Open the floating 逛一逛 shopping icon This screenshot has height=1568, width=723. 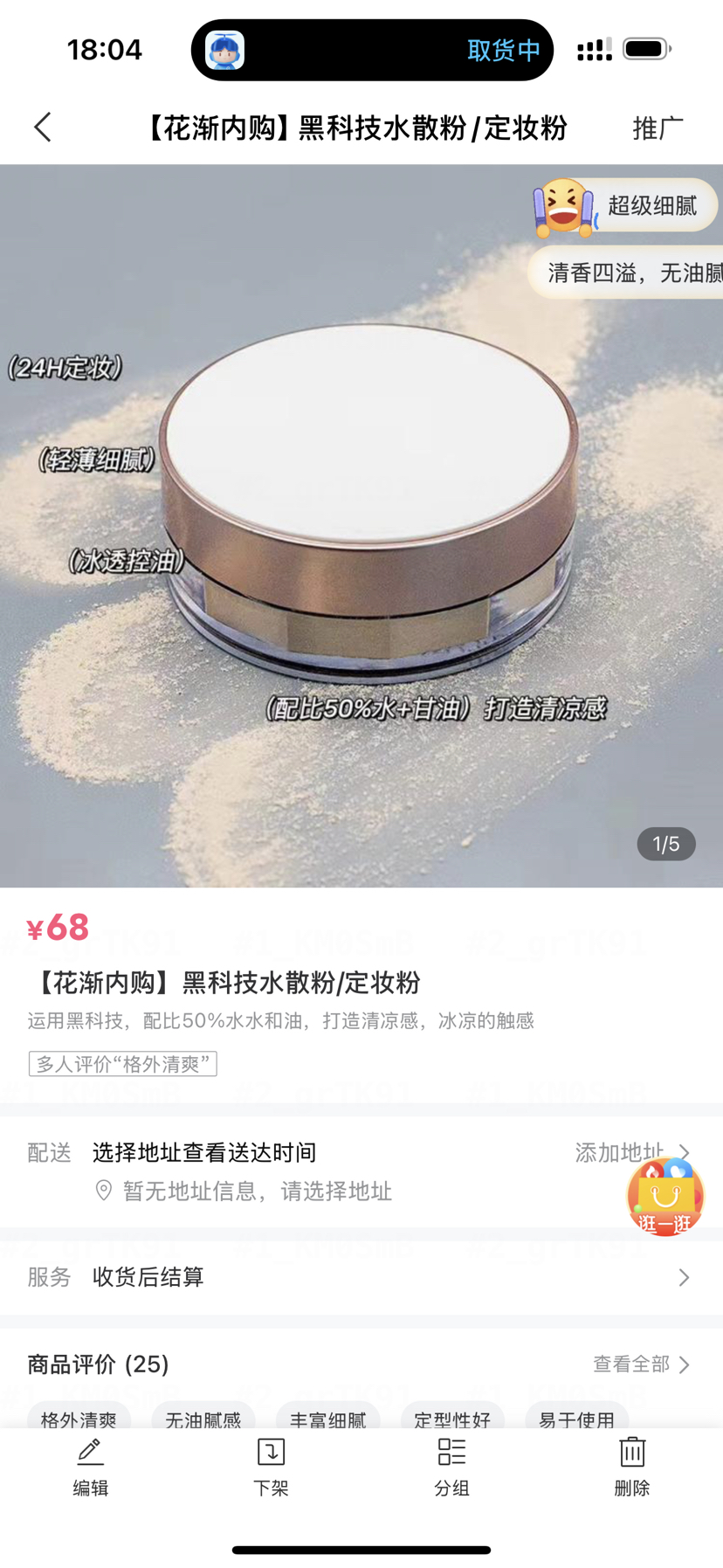click(x=666, y=1197)
